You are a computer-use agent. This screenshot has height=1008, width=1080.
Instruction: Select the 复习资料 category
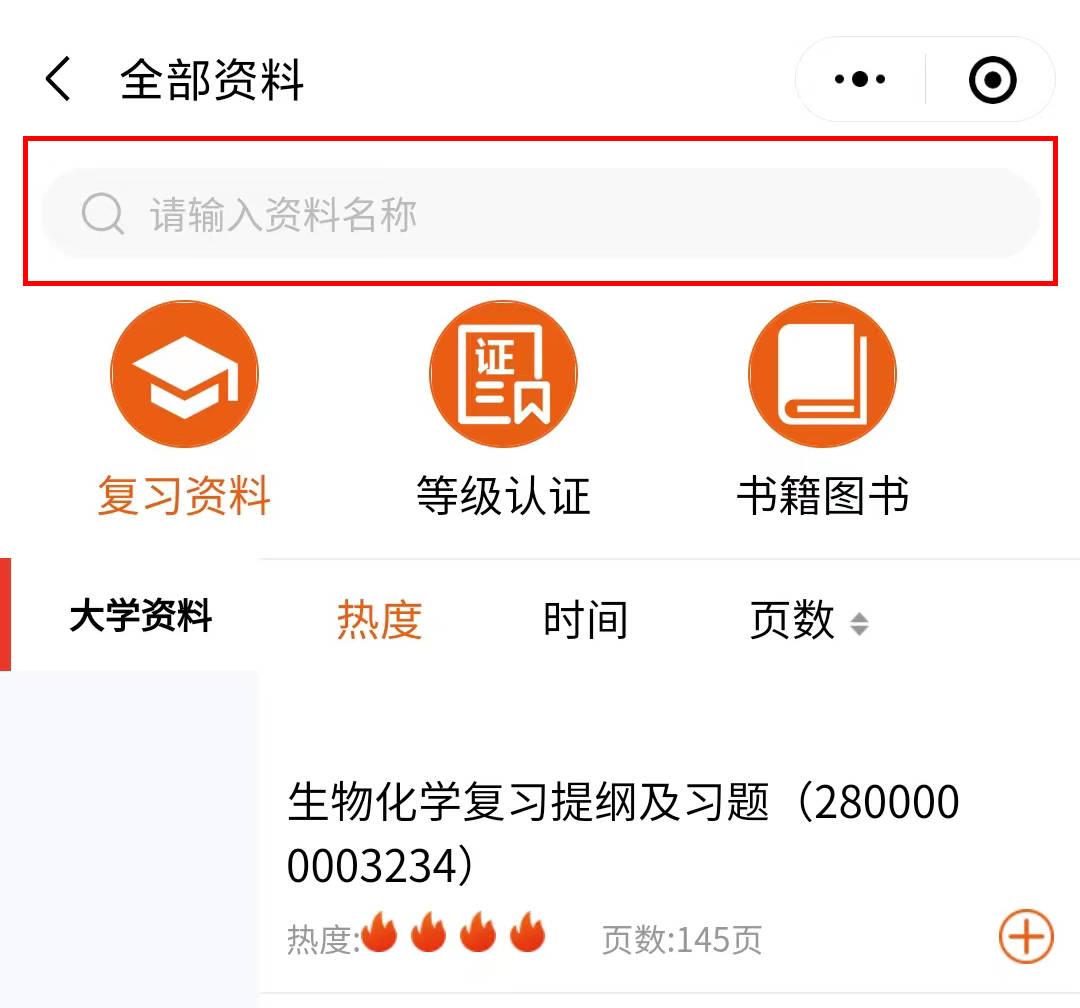184,410
